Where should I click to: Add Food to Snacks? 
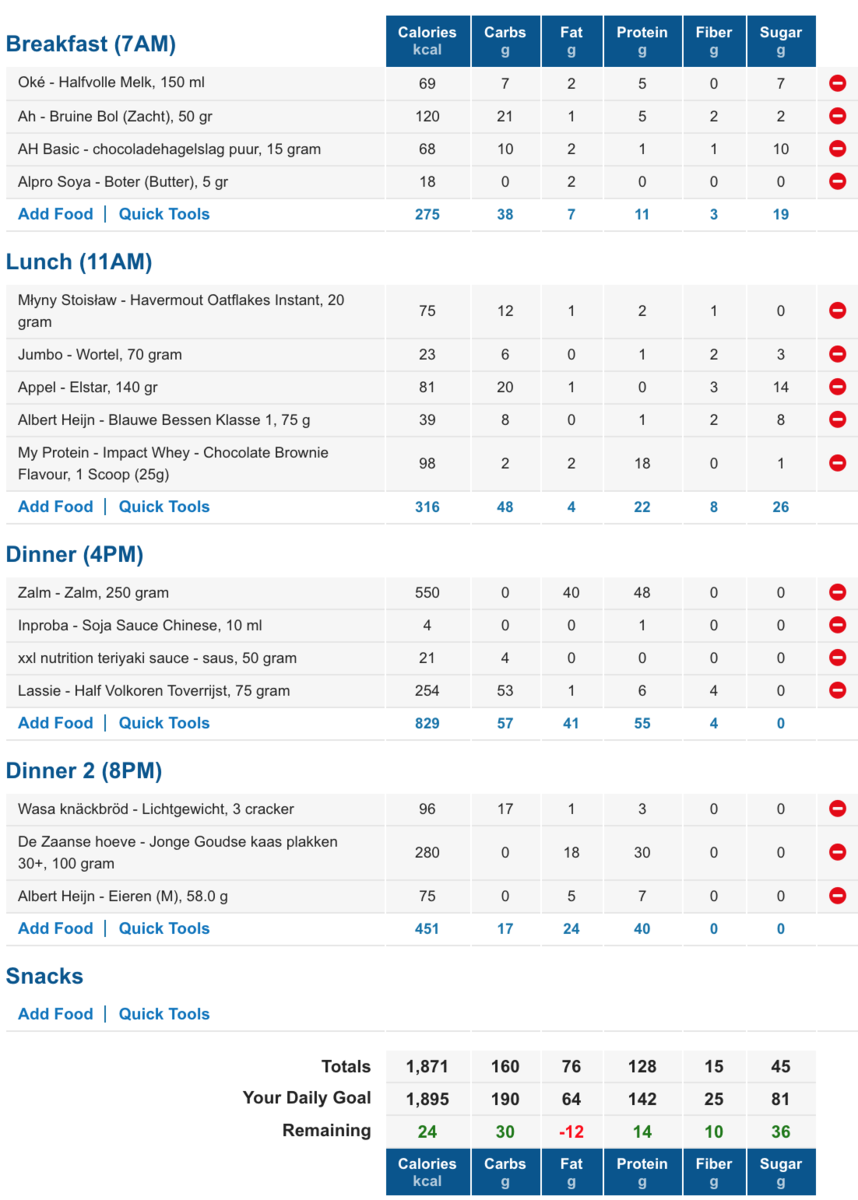(x=55, y=1014)
